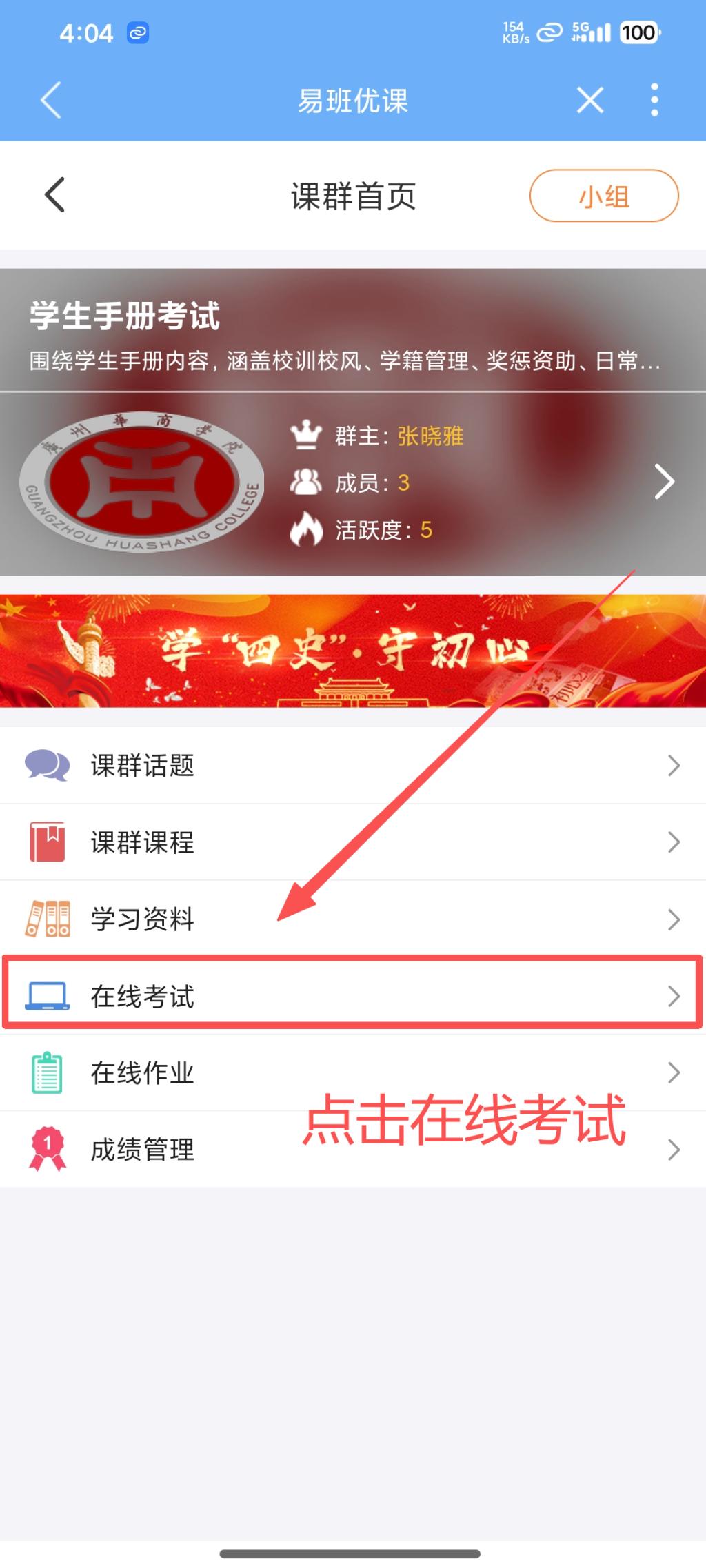The width and height of the screenshot is (706, 1568).
Task: Enter 在线考试
Action: pyautogui.click(x=352, y=996)
